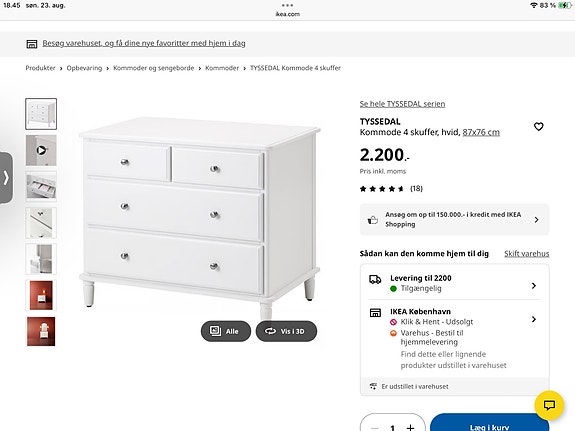The image size is (575, 431).
Task: View the dresser with Vis i 3D
Action: 286,331
